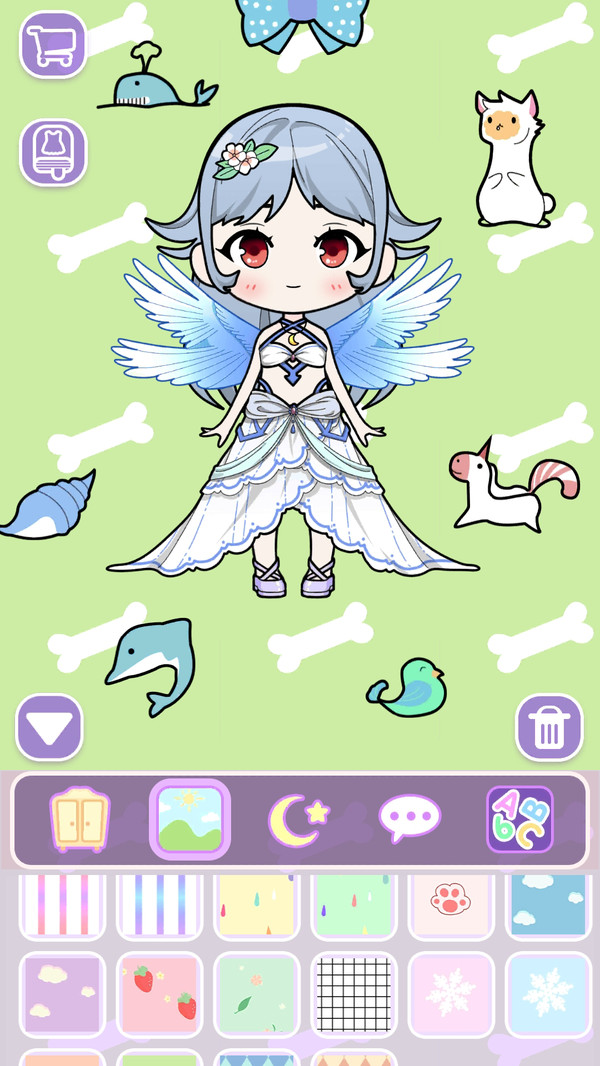Screen dimensions: 600x1066
Task: Open the ABC text tab
Action: (519, 818)
